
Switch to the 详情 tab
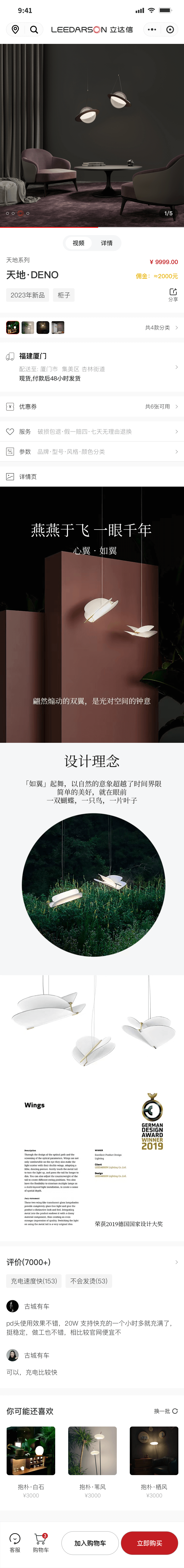tap(107, 243)
